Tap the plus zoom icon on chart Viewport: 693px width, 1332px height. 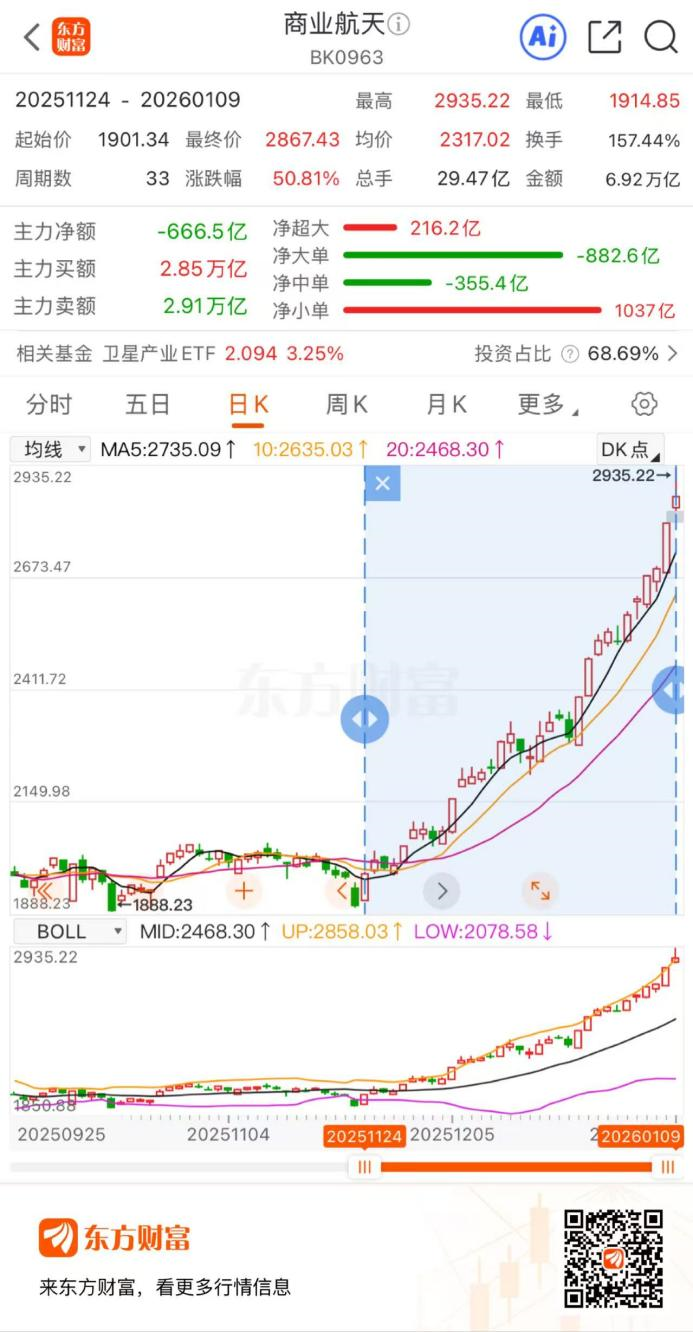[244, 889]
